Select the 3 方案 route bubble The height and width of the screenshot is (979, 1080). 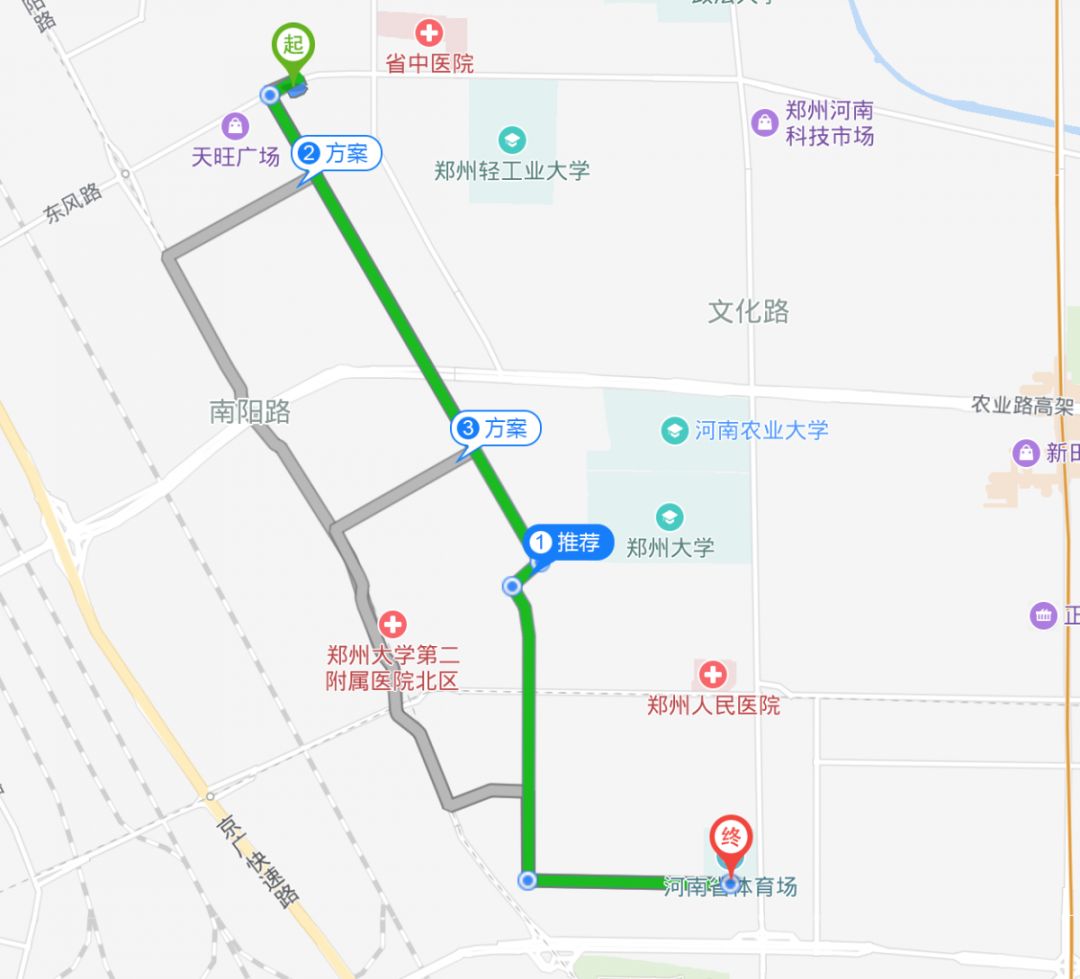tap(496, 429)
